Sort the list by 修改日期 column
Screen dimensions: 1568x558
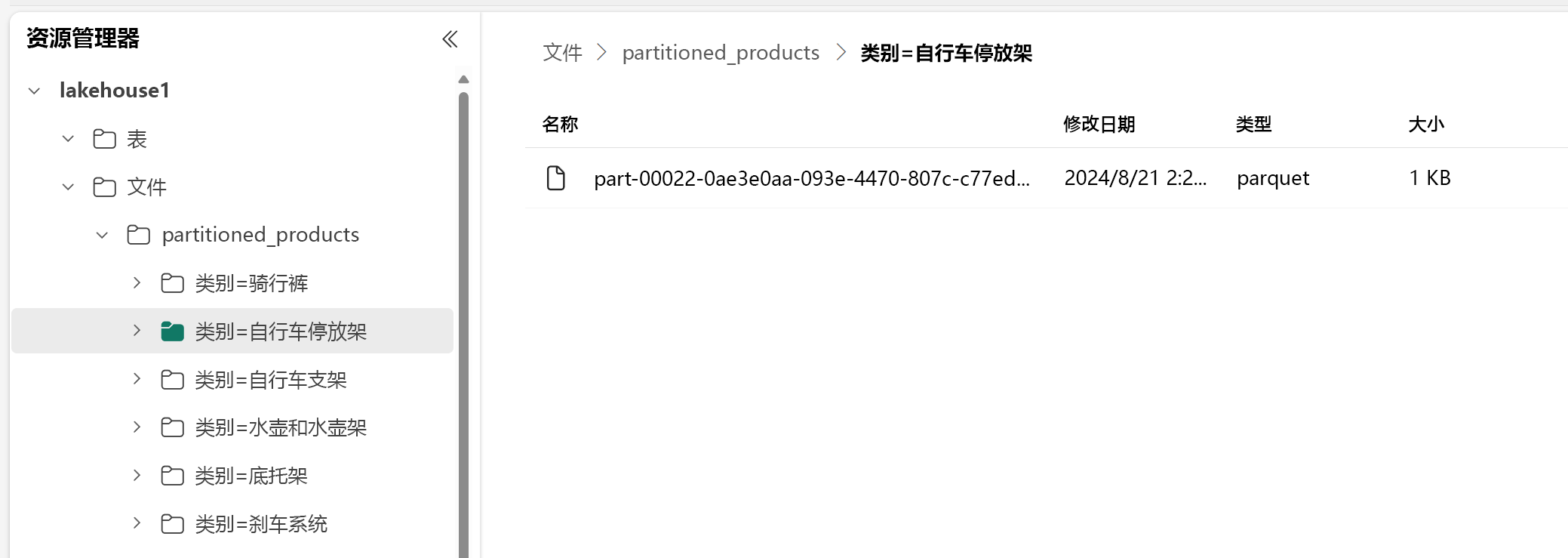(x=1099, y=124)
